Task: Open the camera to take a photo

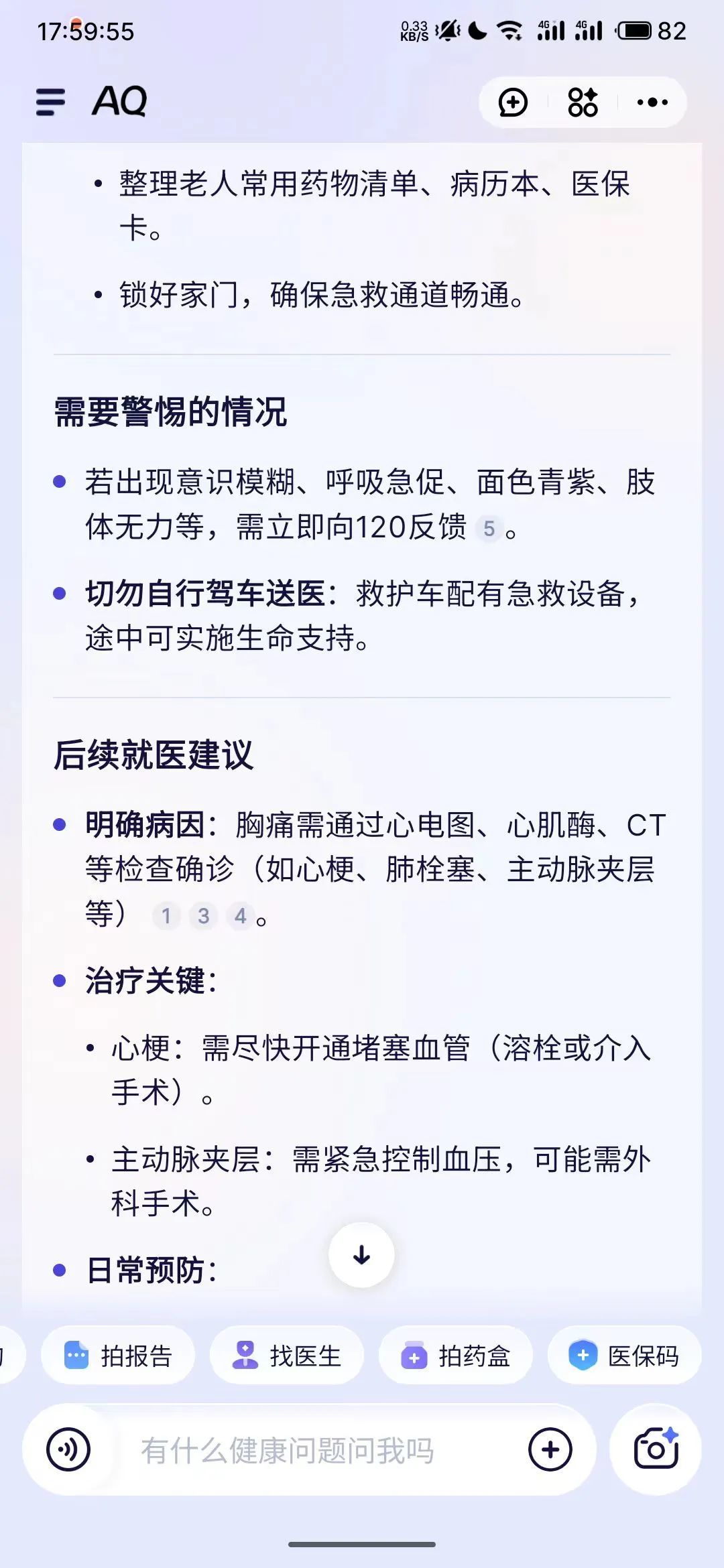Action: point(656,1449)
